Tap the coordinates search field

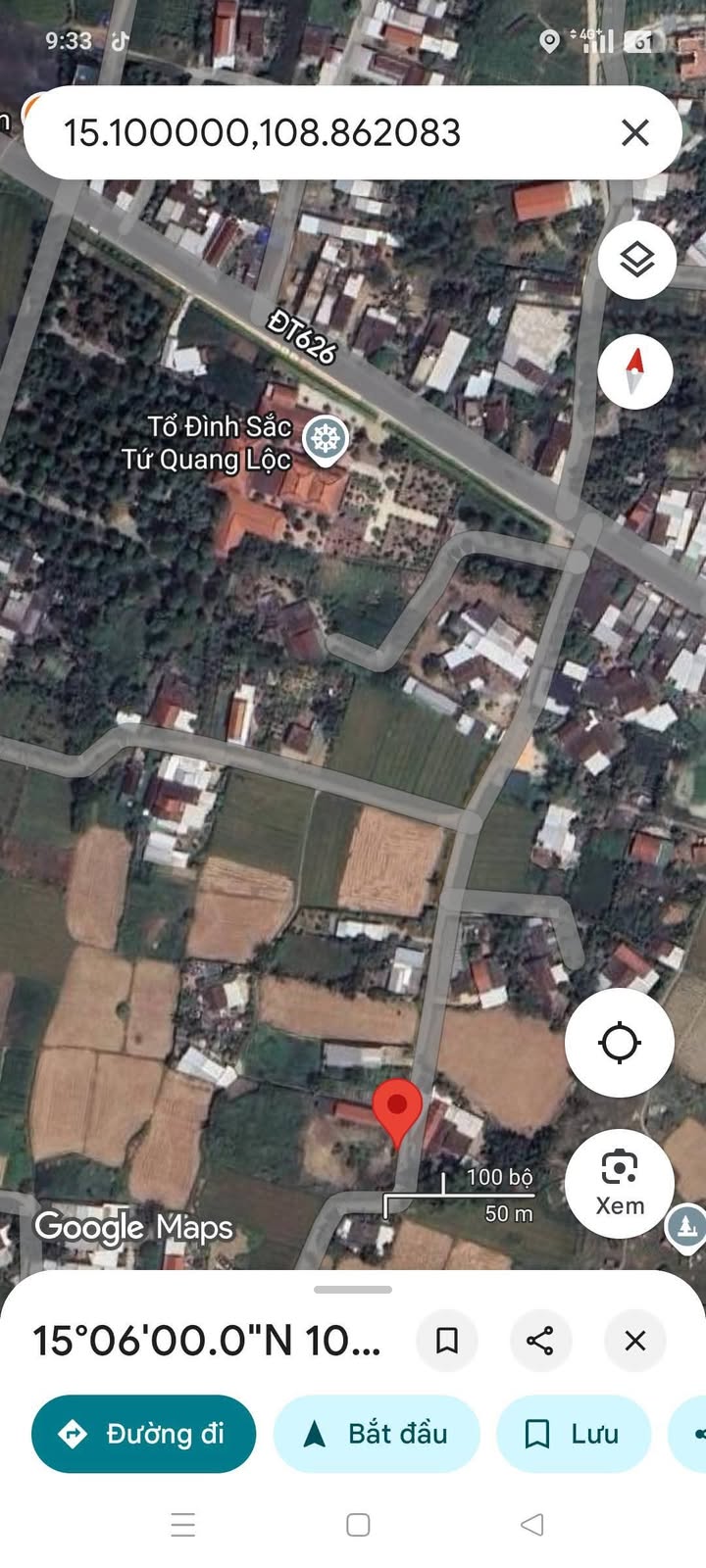(x=294, y=133)
